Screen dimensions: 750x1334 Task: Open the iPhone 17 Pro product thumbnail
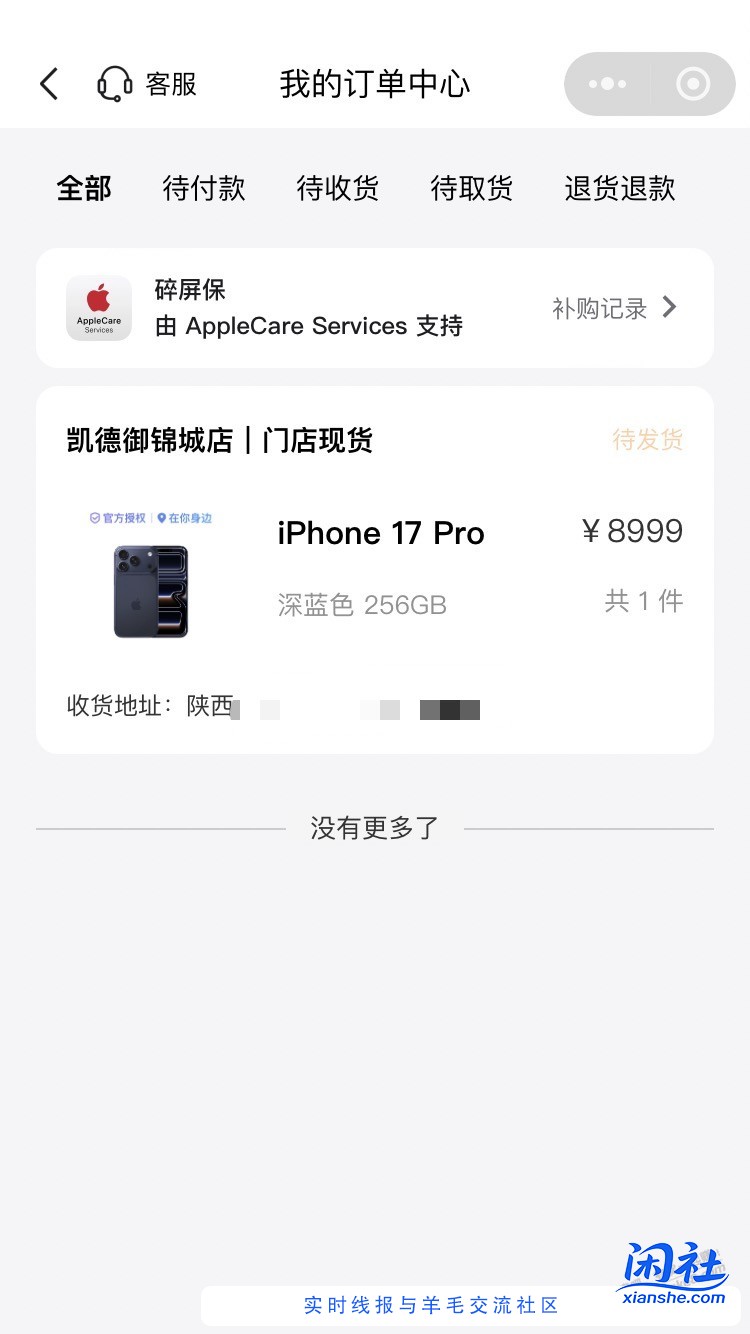[152, 590]
